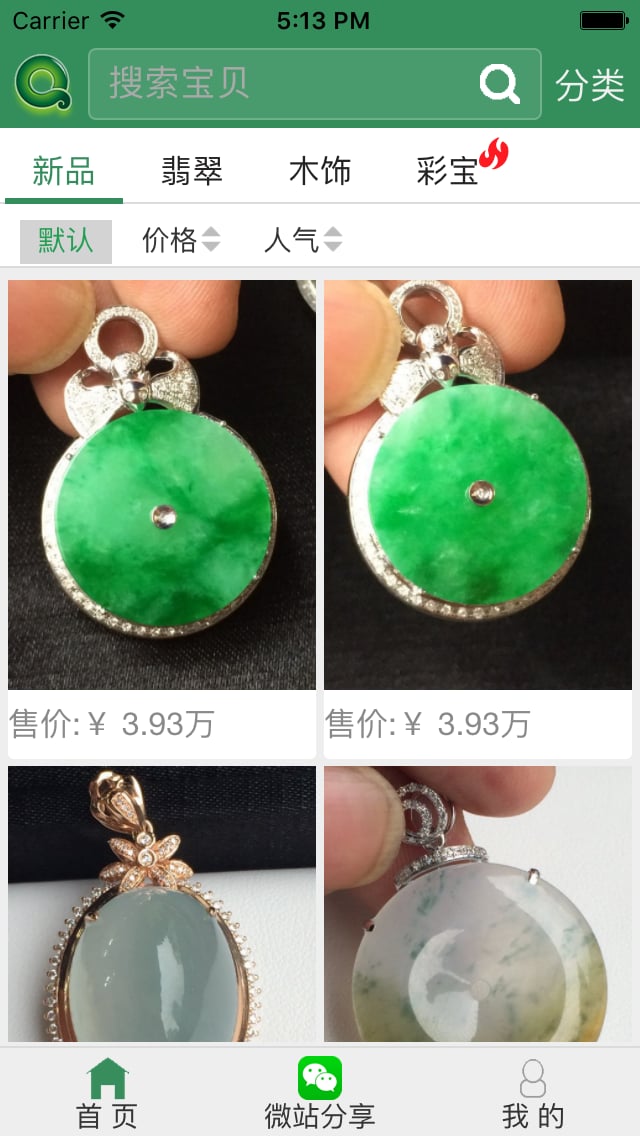Open 微站分享 sharing tab

[x=320, y=1093]
